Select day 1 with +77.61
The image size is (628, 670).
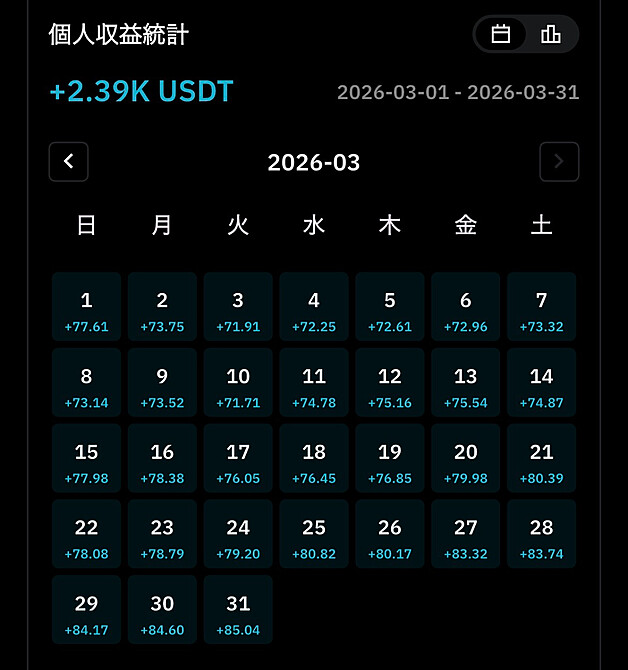(87, 307)
